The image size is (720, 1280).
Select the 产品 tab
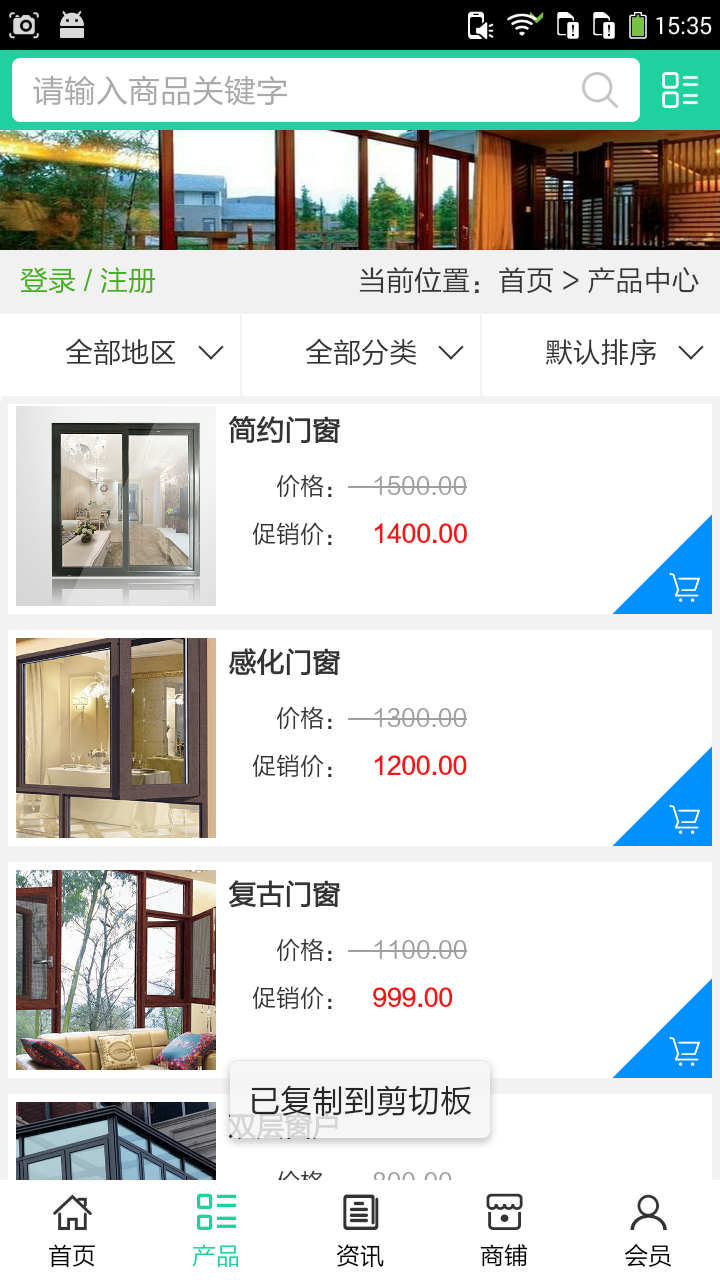tap(216, 1230)
